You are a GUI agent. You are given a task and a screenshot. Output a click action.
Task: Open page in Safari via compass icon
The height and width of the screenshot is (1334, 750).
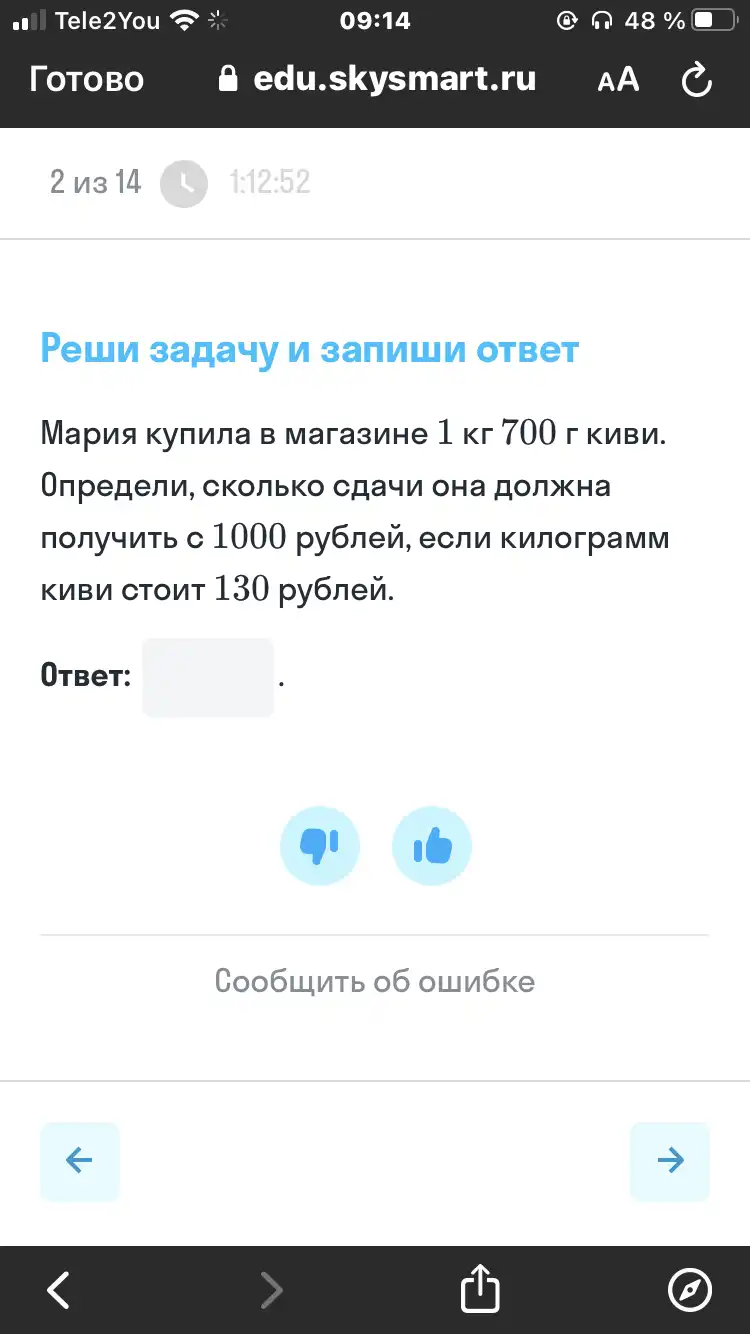pyautogui.click(x=690, y=1290)
